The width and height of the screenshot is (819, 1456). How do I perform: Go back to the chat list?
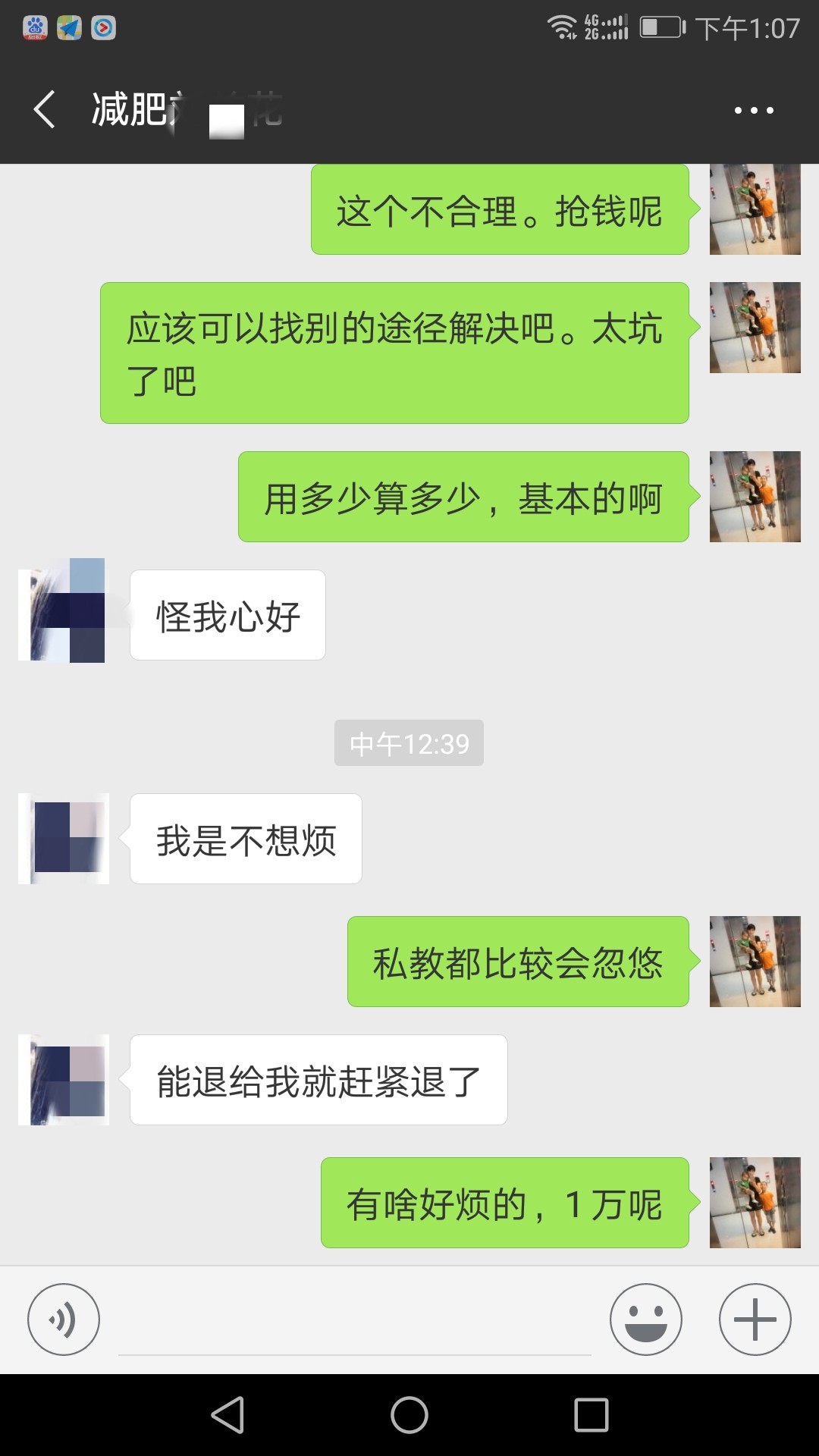tap(44, 110)
